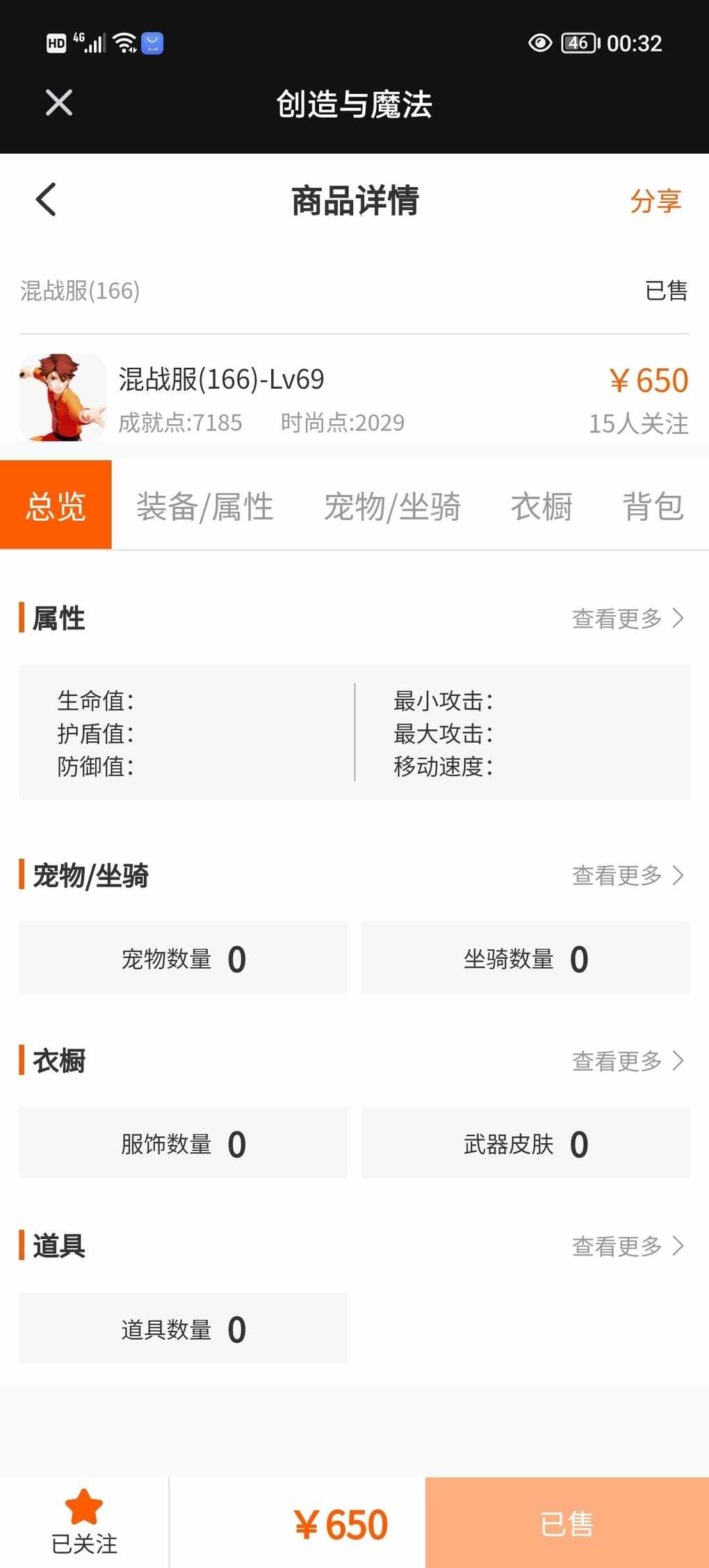Share this product via 分享
The height and width of the screenshot is (1568, 709).
[655, 201]
